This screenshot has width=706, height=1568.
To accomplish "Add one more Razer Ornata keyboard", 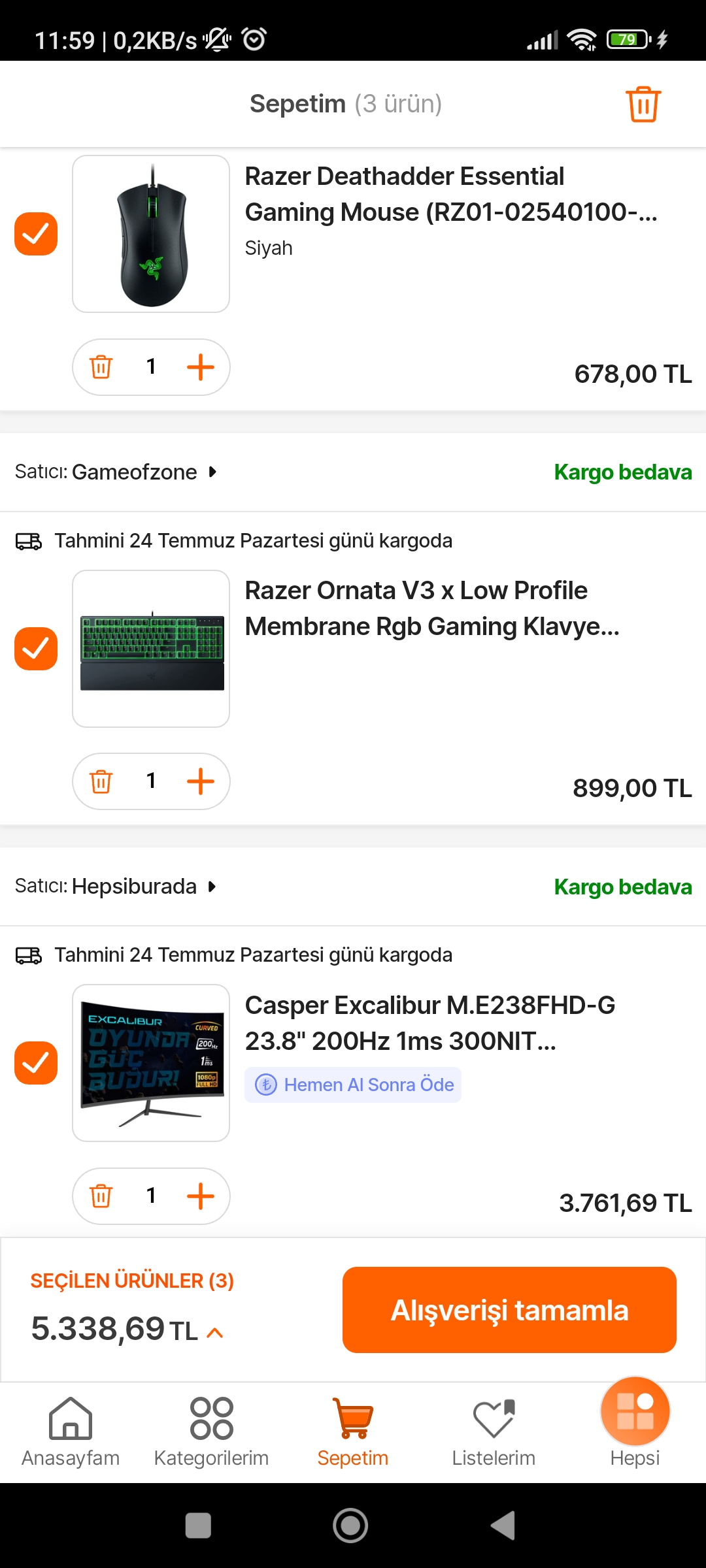I will click(x=200, y=781).
